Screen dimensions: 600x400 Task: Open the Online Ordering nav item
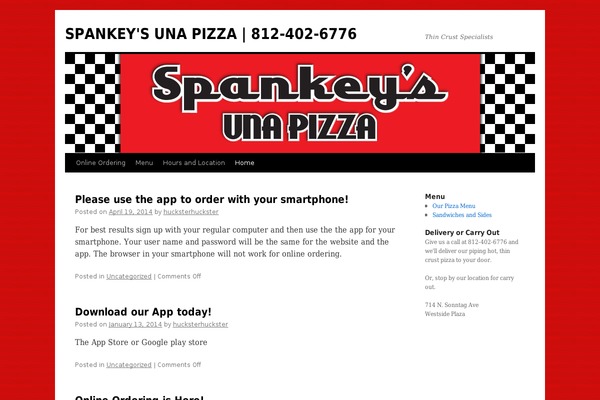click(100, 162)
